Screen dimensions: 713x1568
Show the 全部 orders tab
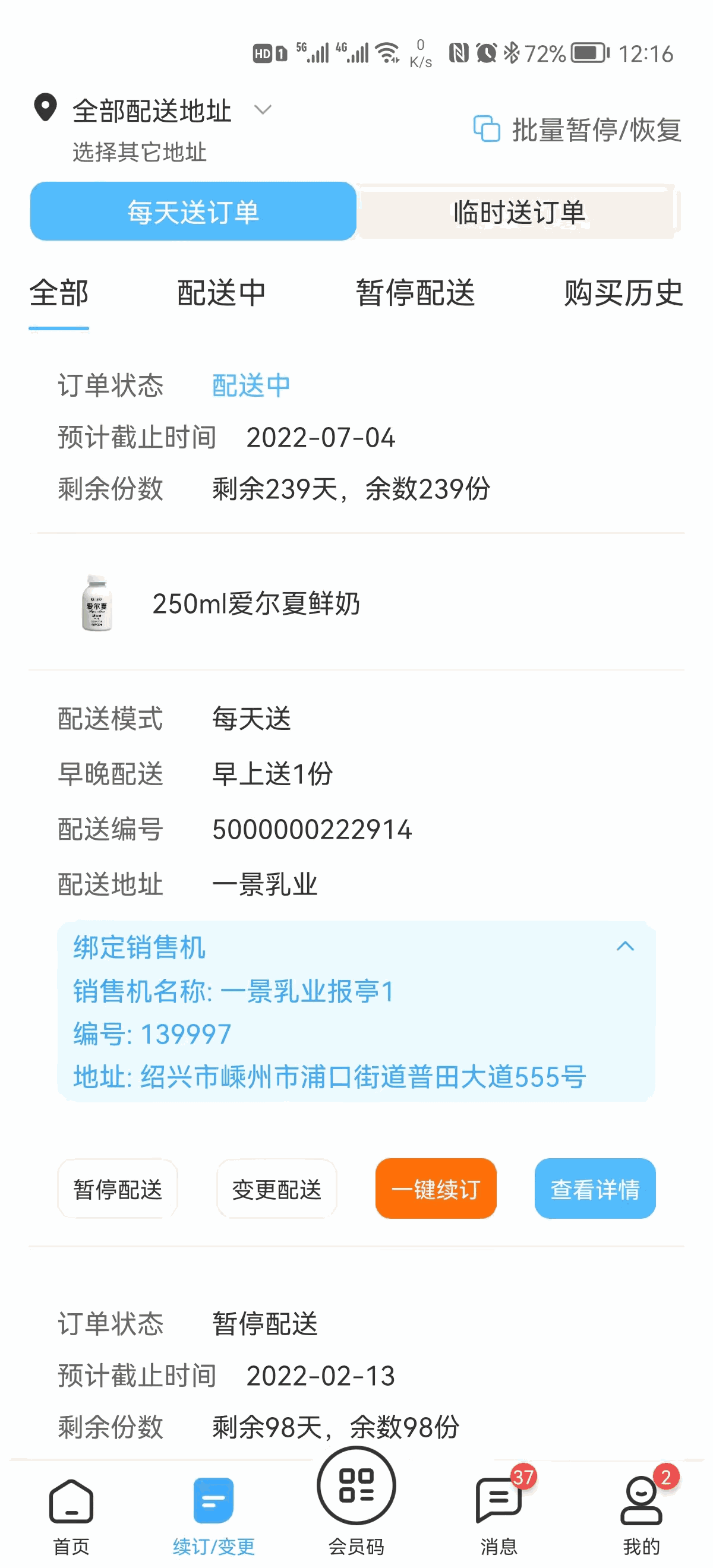coord(59,293)
